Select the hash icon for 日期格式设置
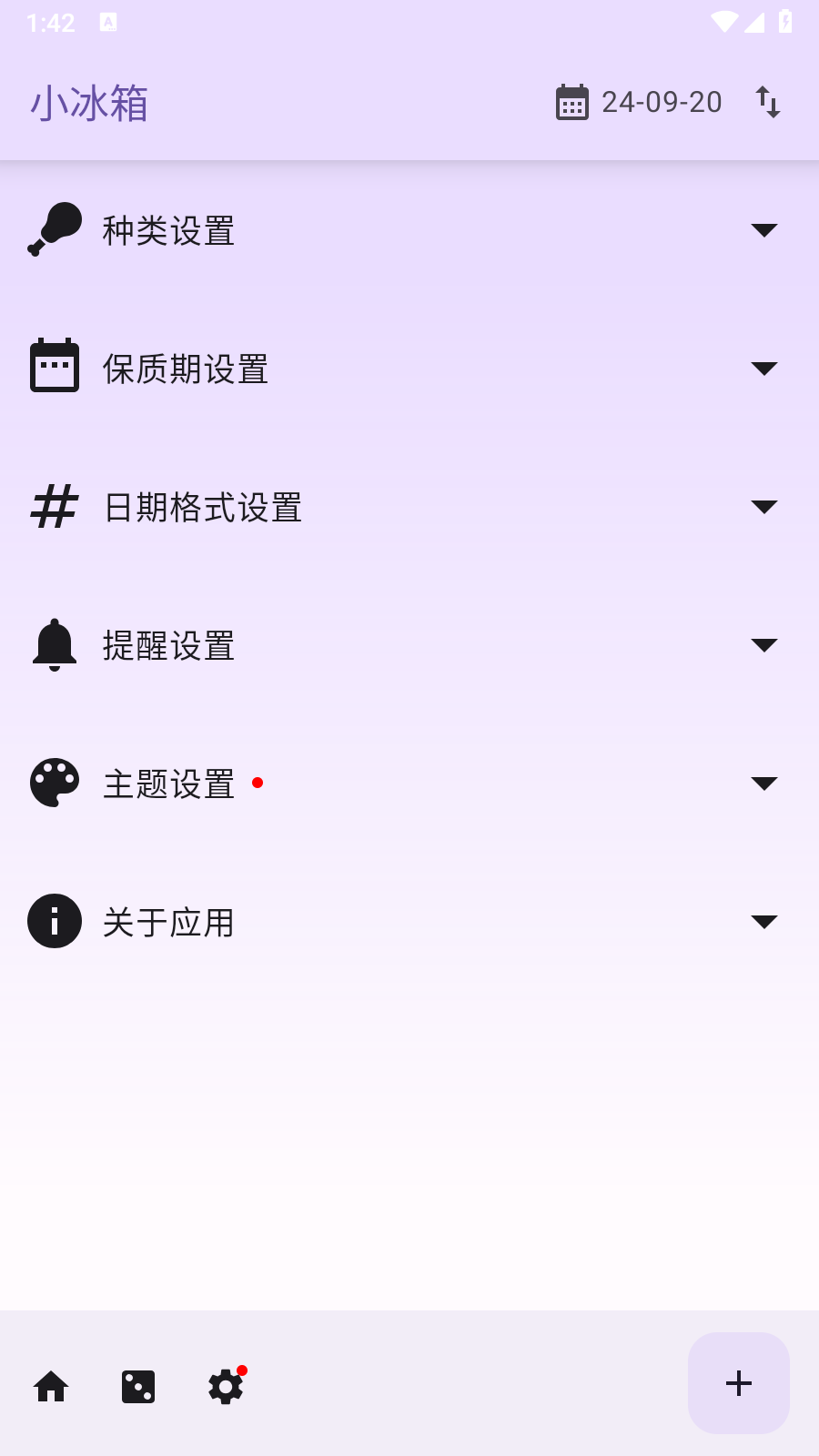Image resolution: width=819 pixels, height=1456 pixels. coord(55,507)
